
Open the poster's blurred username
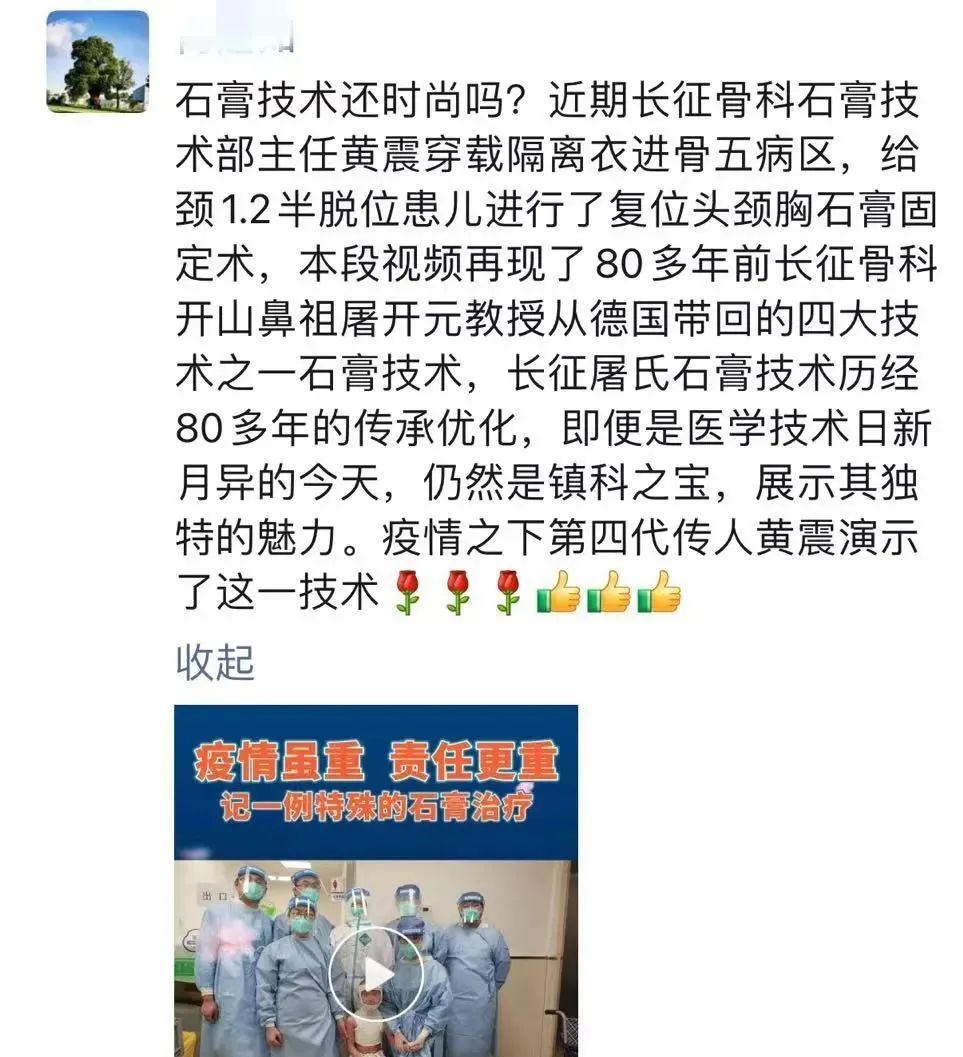pos(237,37)
